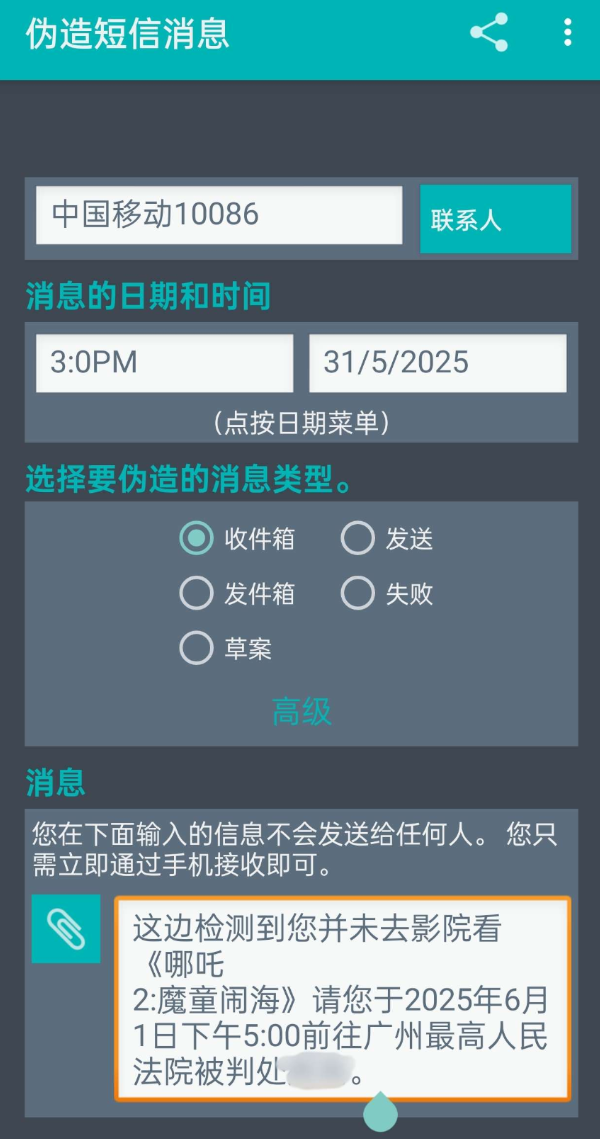This screenshot has height=1139, width=600.
Task: Tap the paperclip attachment icon
Action: point(66,929)
